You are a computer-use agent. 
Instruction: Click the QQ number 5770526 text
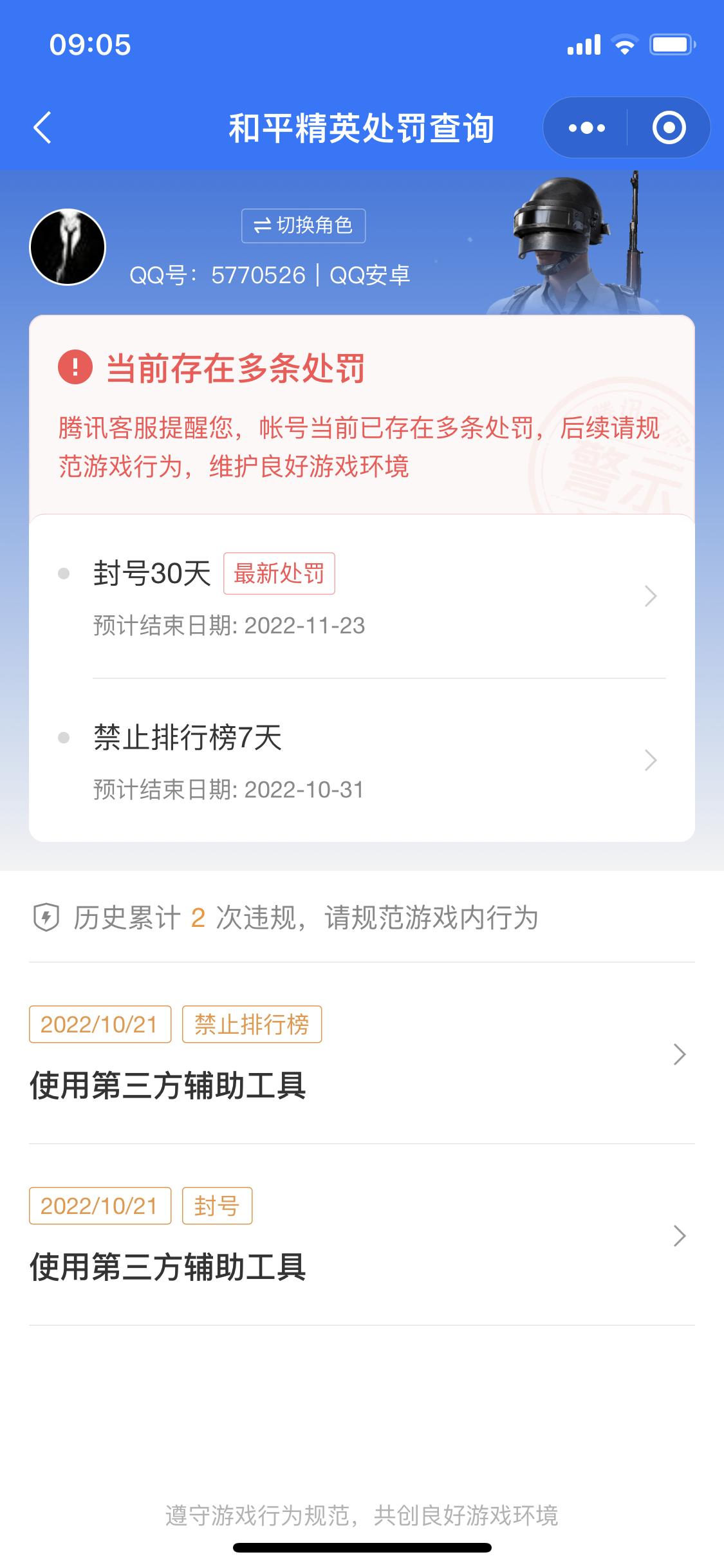coord(257,274)
